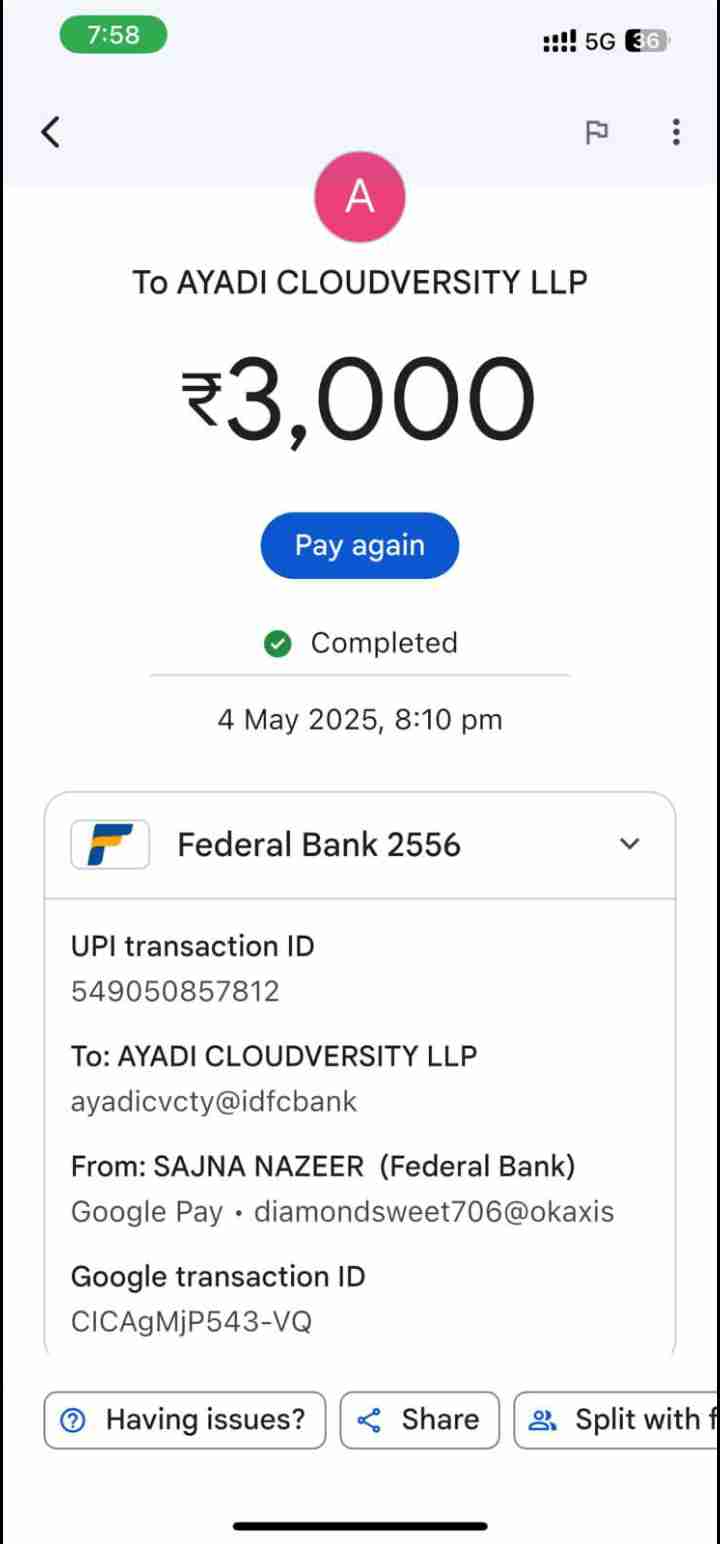Go back using the top-left arrow

pos(51,131)
